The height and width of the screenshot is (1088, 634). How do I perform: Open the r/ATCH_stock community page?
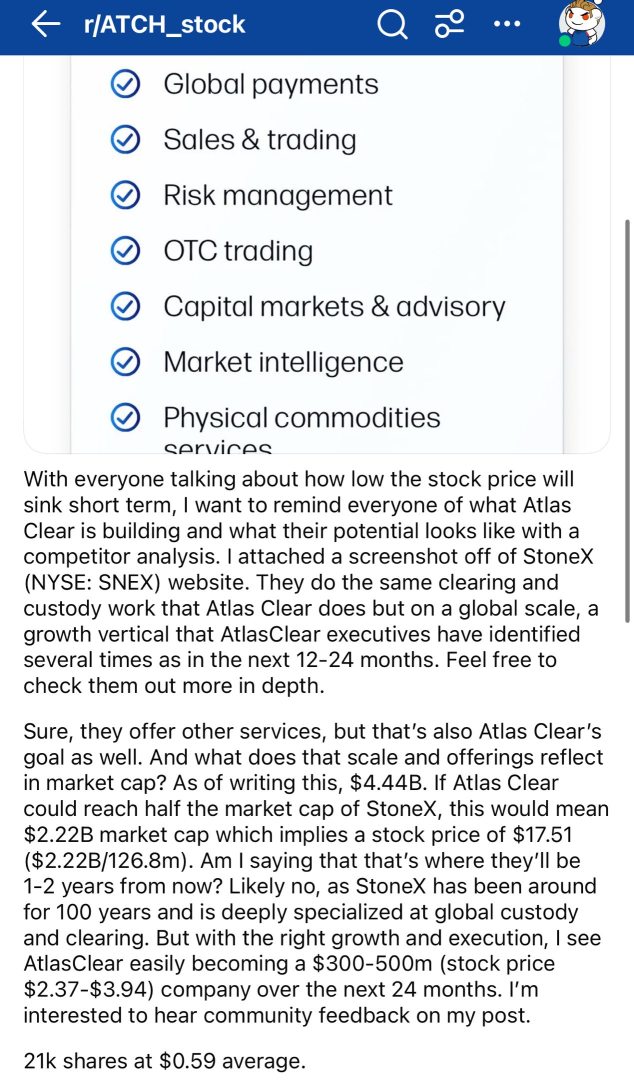point(165,25)
